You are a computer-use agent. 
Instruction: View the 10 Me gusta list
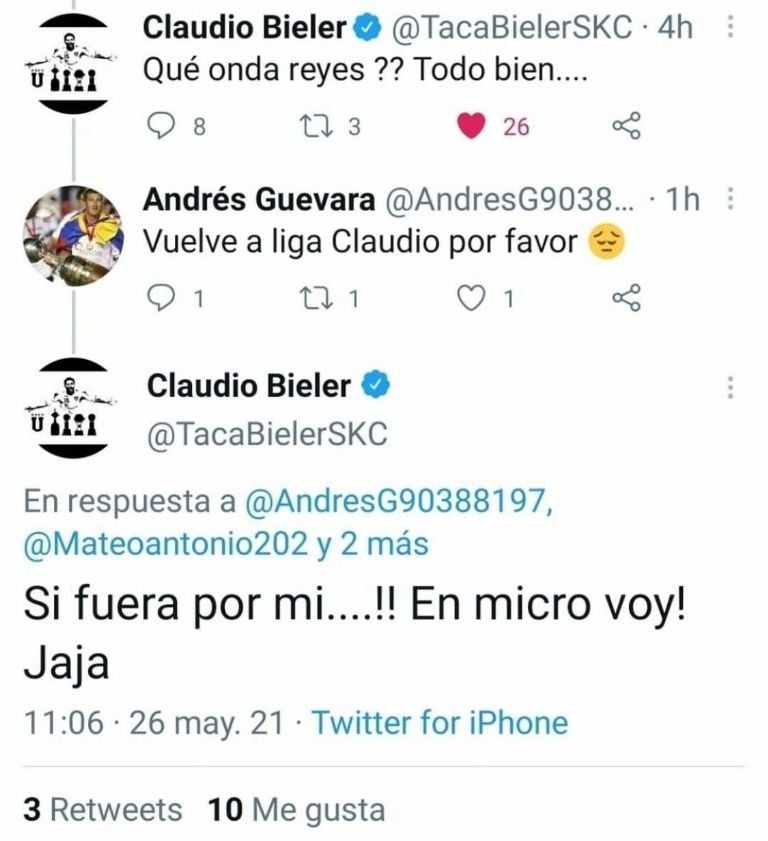point(296,810)
